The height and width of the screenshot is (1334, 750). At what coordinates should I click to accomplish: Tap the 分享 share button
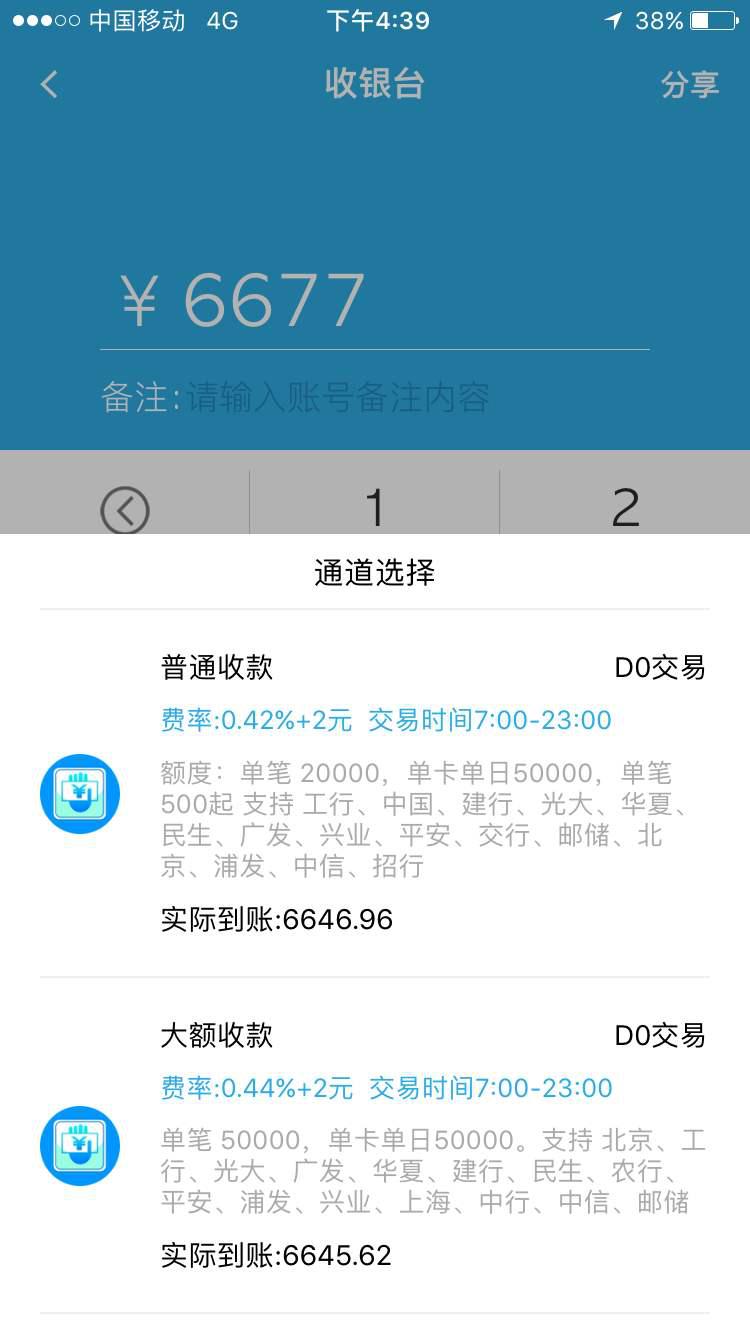[x=689, y=85]
